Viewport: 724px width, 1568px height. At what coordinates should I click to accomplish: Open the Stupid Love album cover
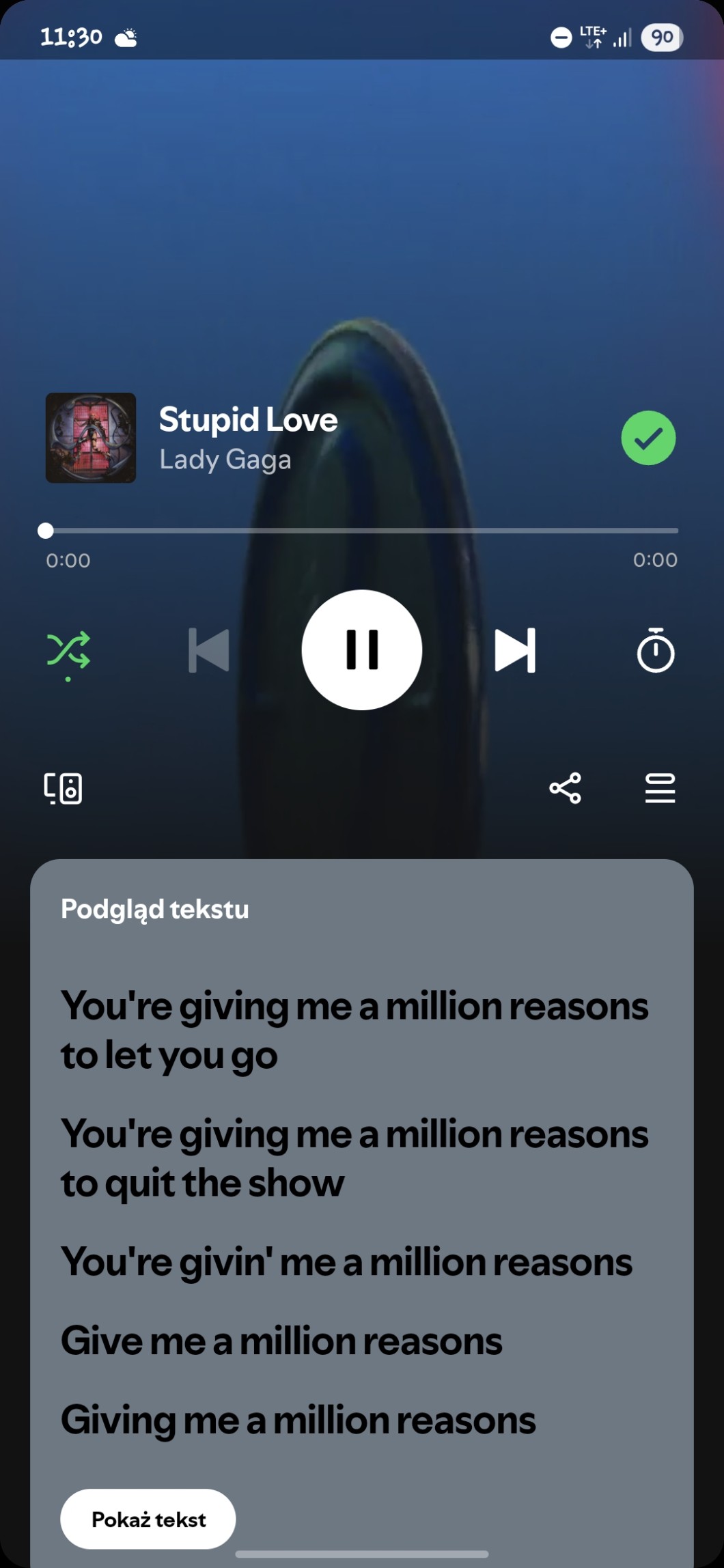91,438
